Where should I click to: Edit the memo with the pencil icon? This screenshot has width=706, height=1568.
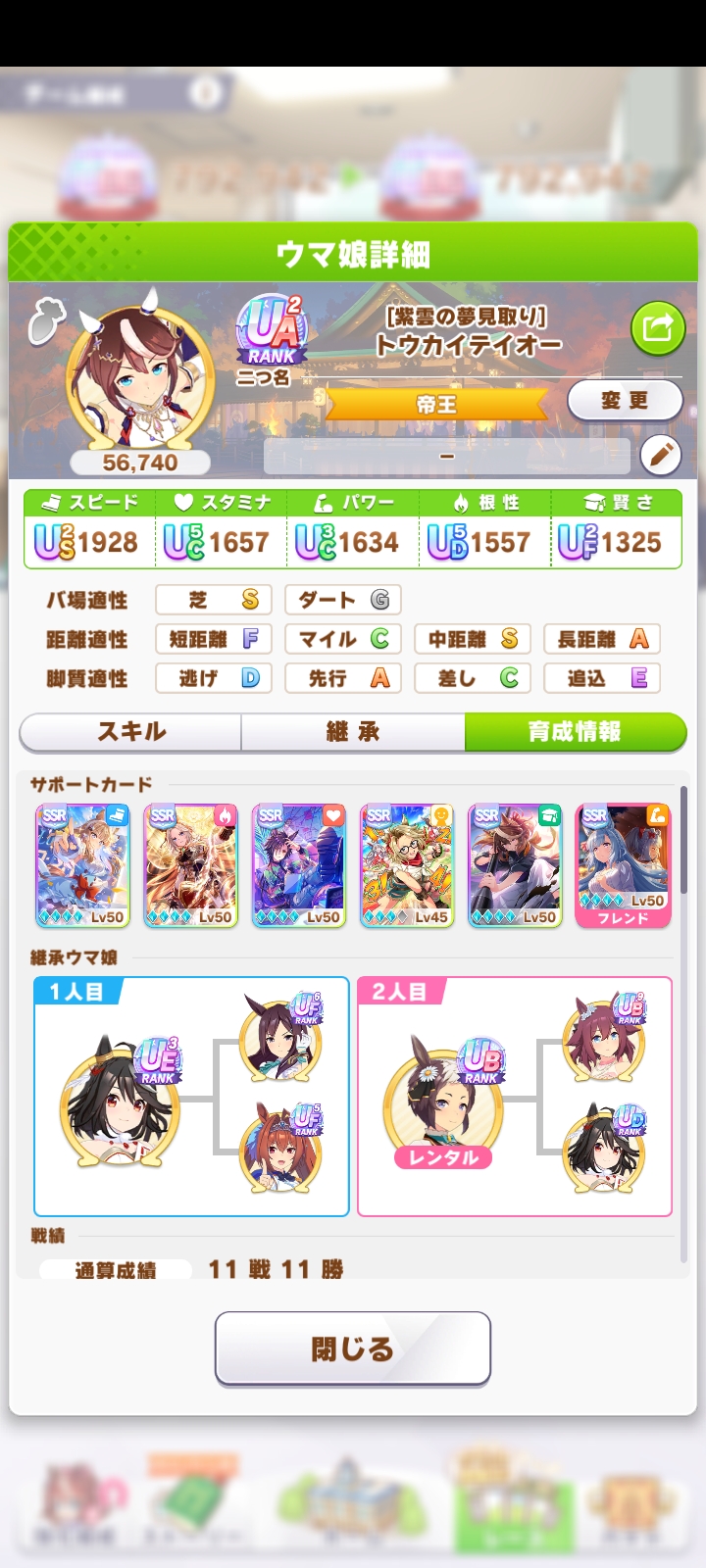tap(661, 455)
